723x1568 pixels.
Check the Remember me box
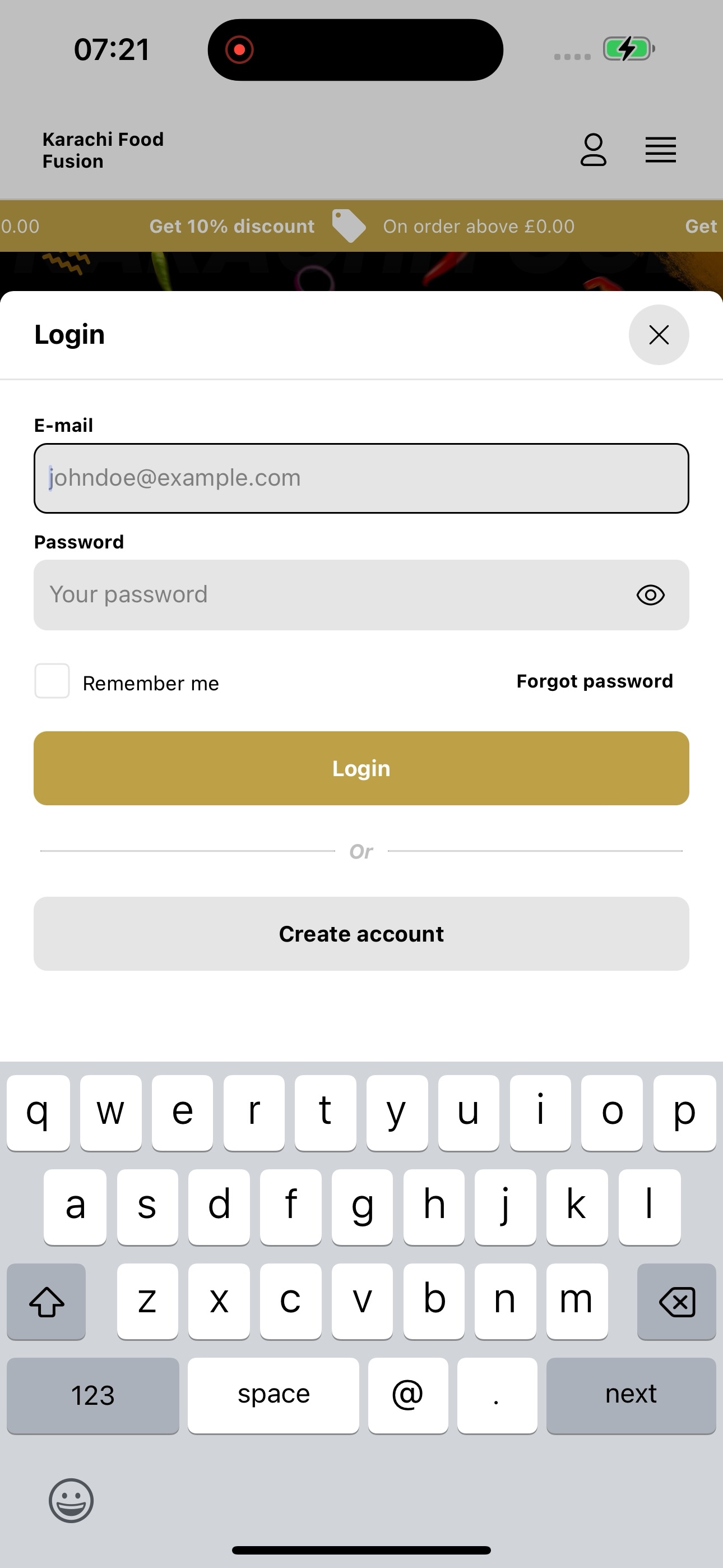tap(52, 680)
